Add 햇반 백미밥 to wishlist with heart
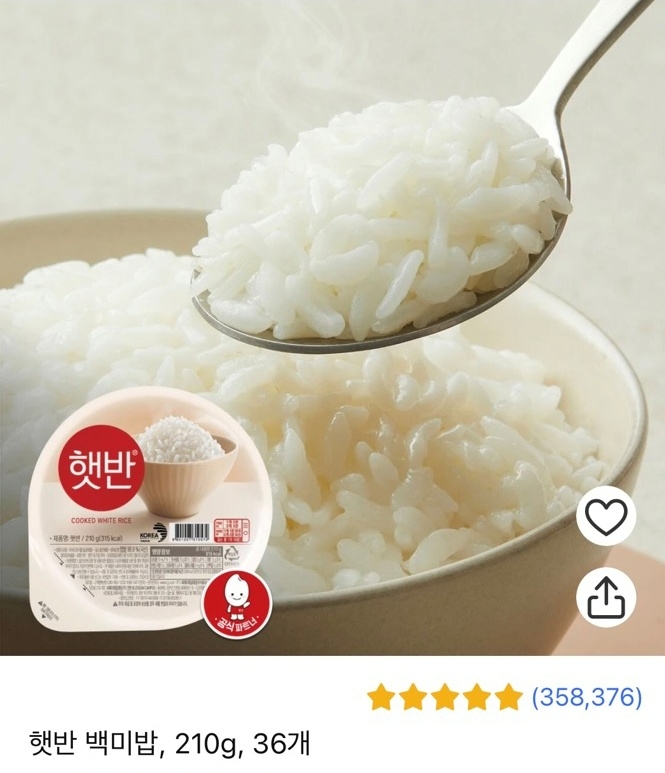Image resolution: width=665 pixels, height=773 pixels. click(605, 516)
